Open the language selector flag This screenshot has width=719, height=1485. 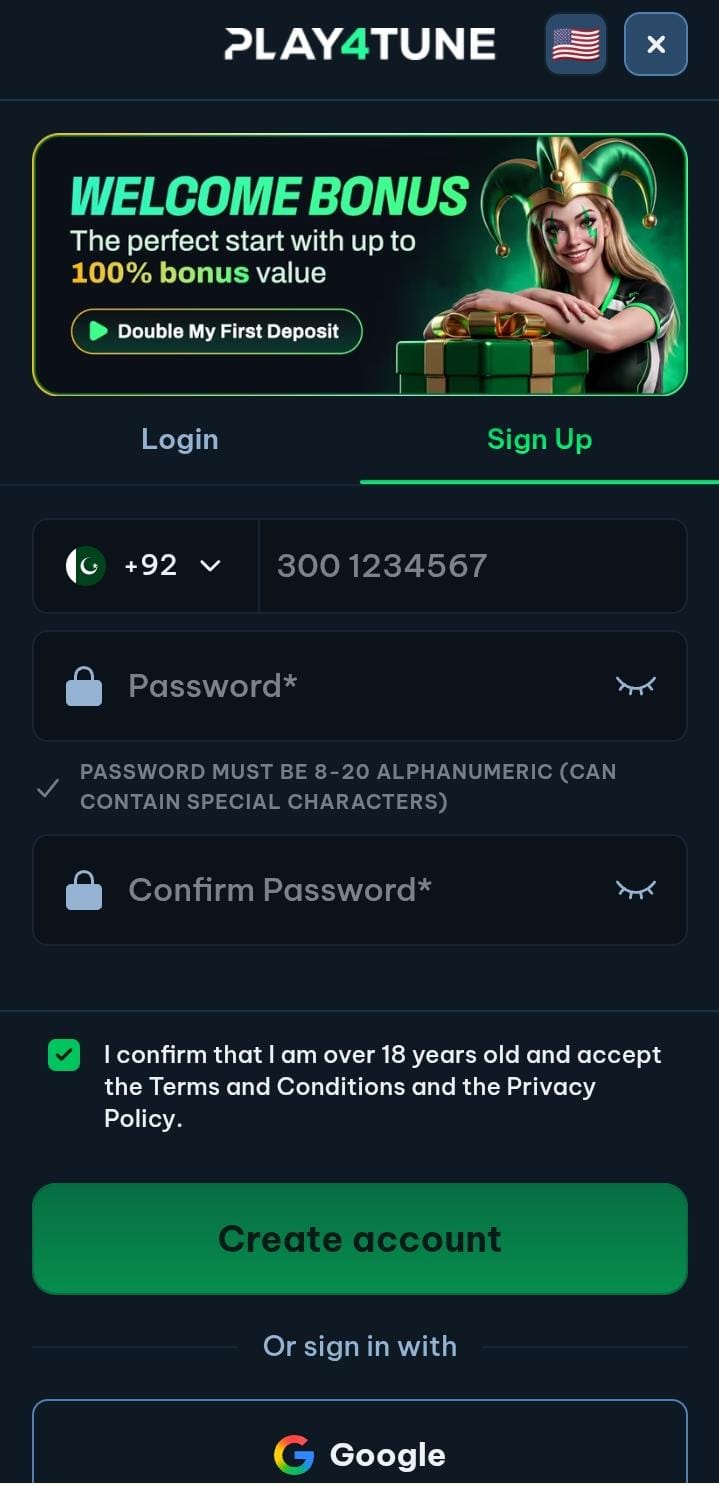tap(576, 44)
